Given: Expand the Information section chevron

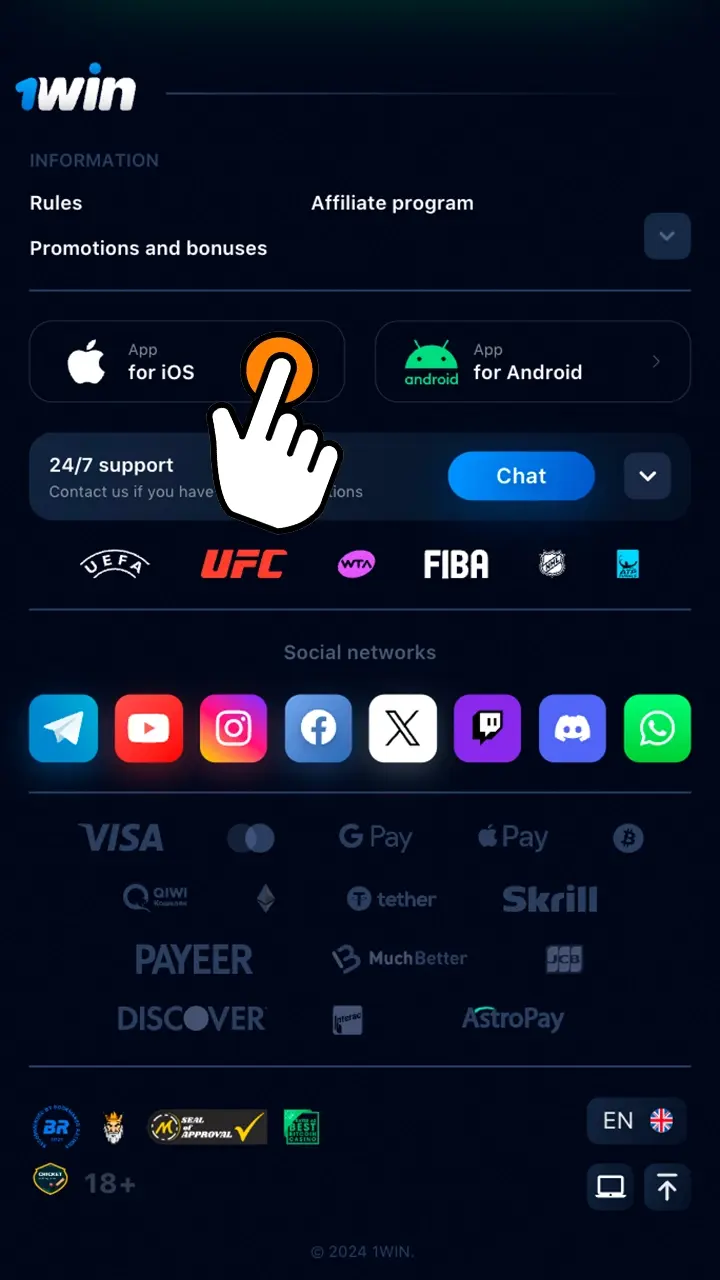Looking at the screenshot, I should click(x=667, y=237).
